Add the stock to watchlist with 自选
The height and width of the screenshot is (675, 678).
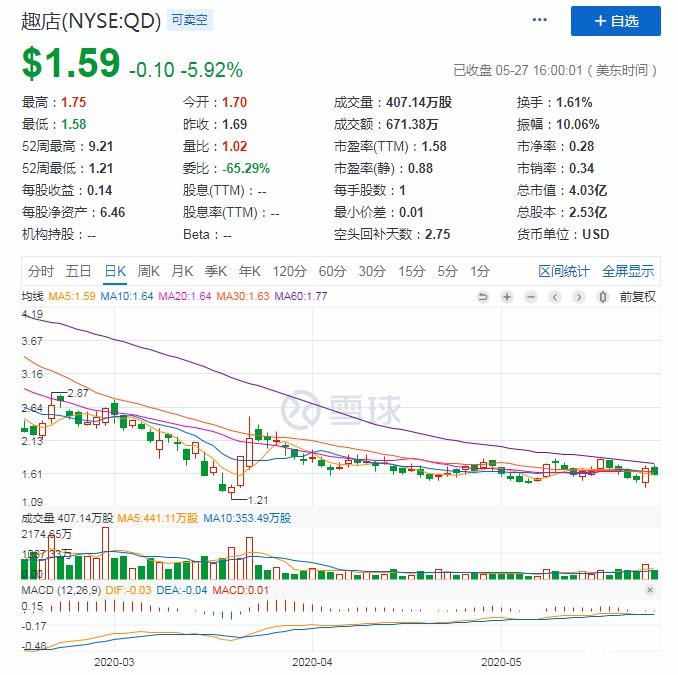point(615,21)
